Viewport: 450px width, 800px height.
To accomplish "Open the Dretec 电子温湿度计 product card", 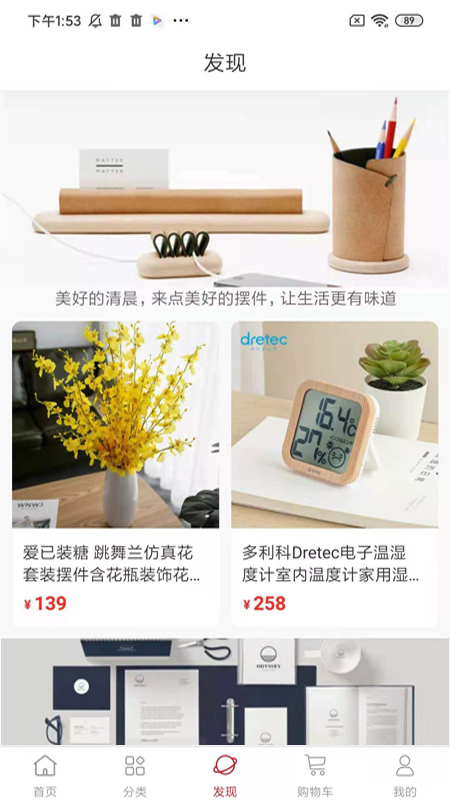I will coord(335,474).
